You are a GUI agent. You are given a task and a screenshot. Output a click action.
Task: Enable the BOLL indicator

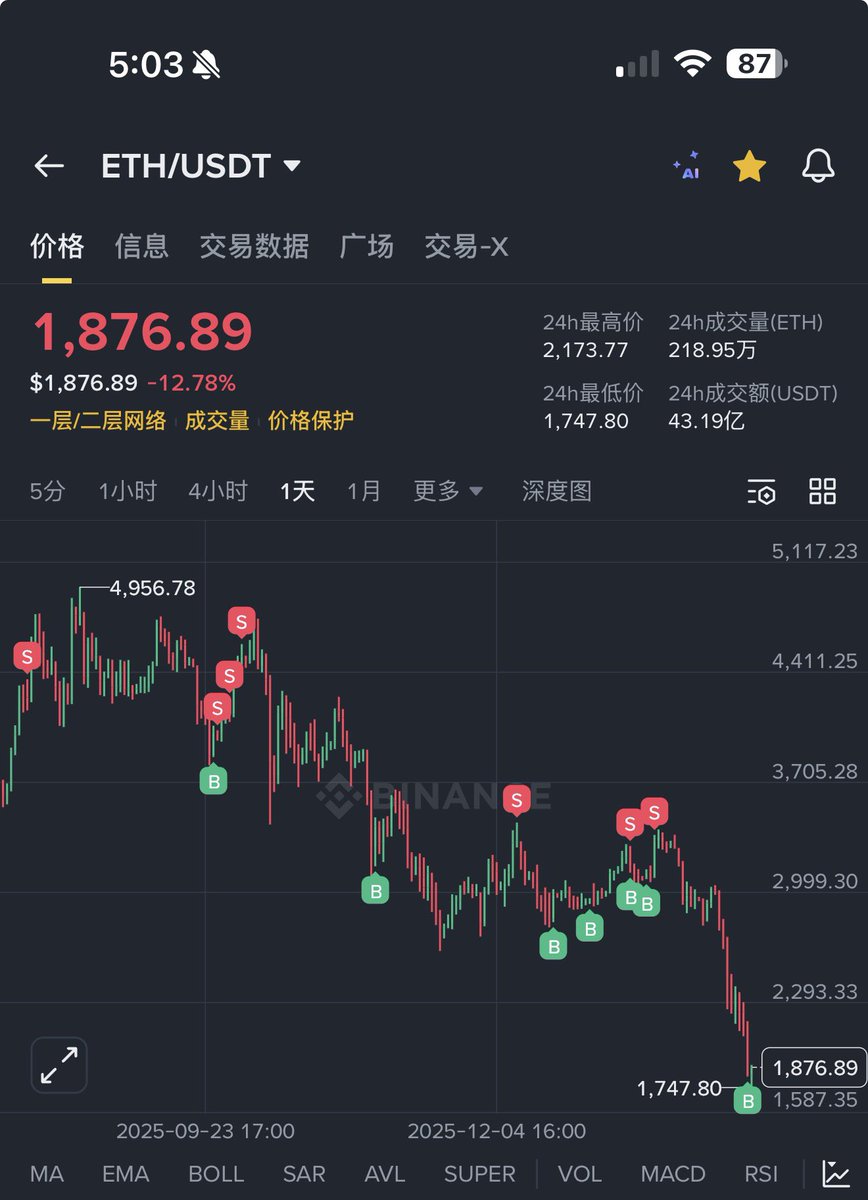click(x=216, y=1174)
